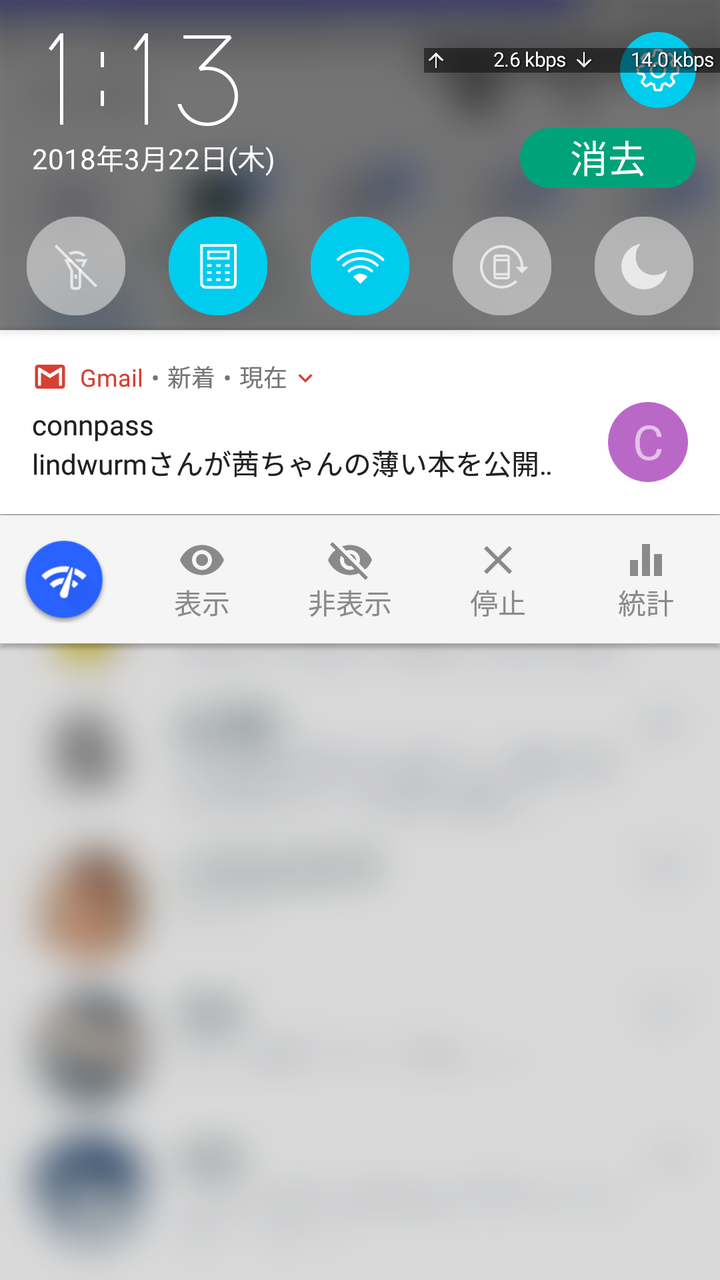The width and height of the screenshot is (720, 1280).
Task: Enable do-not-disturb moon toggle
Action: pos(644,266)
